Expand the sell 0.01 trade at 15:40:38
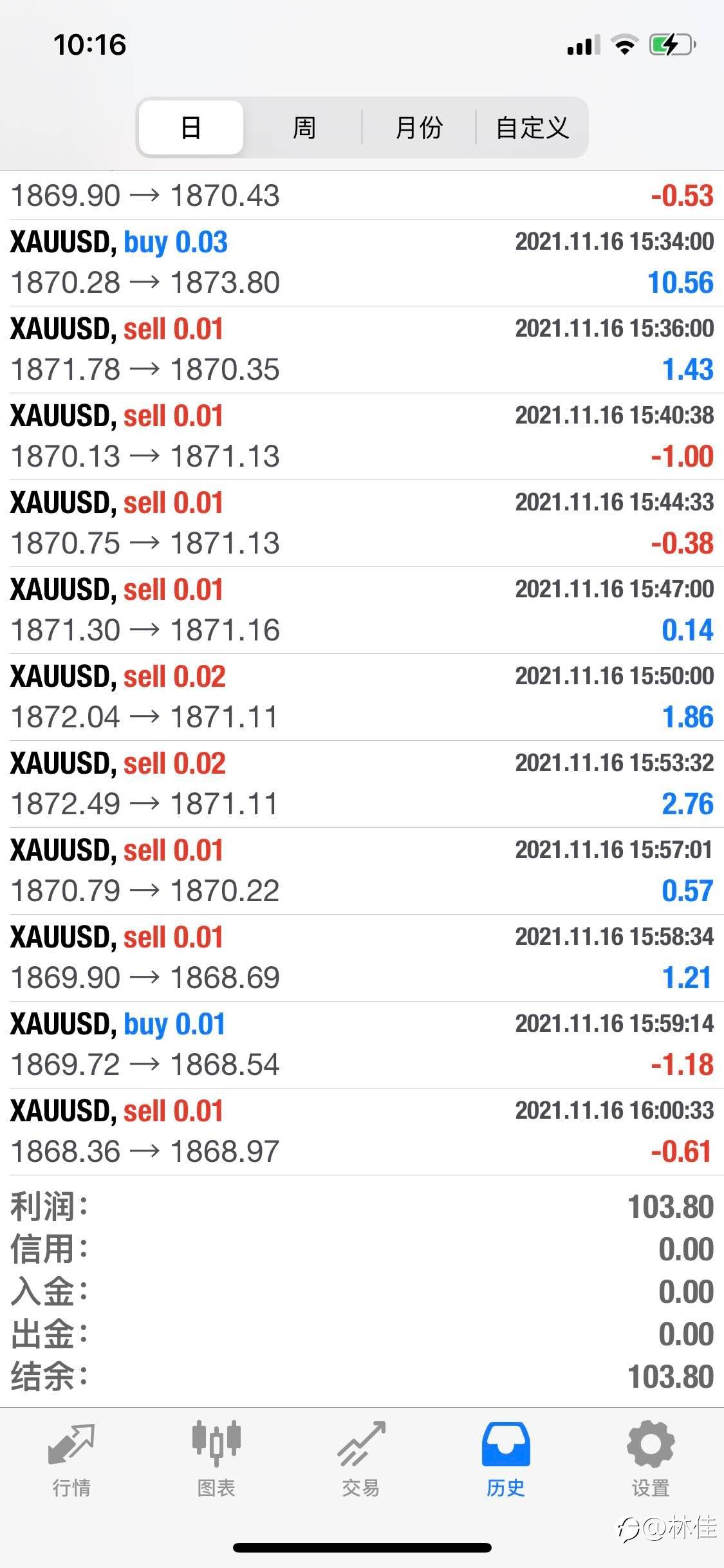 pos(362,436)
